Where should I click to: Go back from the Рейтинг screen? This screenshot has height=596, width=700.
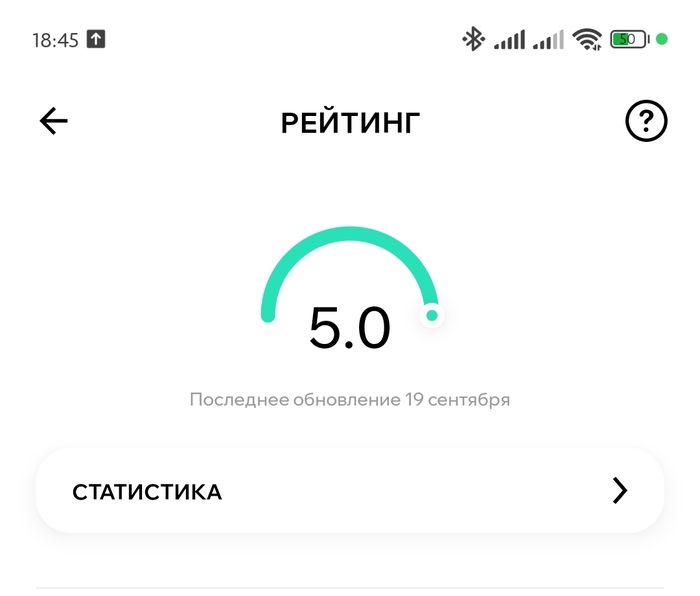click(x=53, y=122)
